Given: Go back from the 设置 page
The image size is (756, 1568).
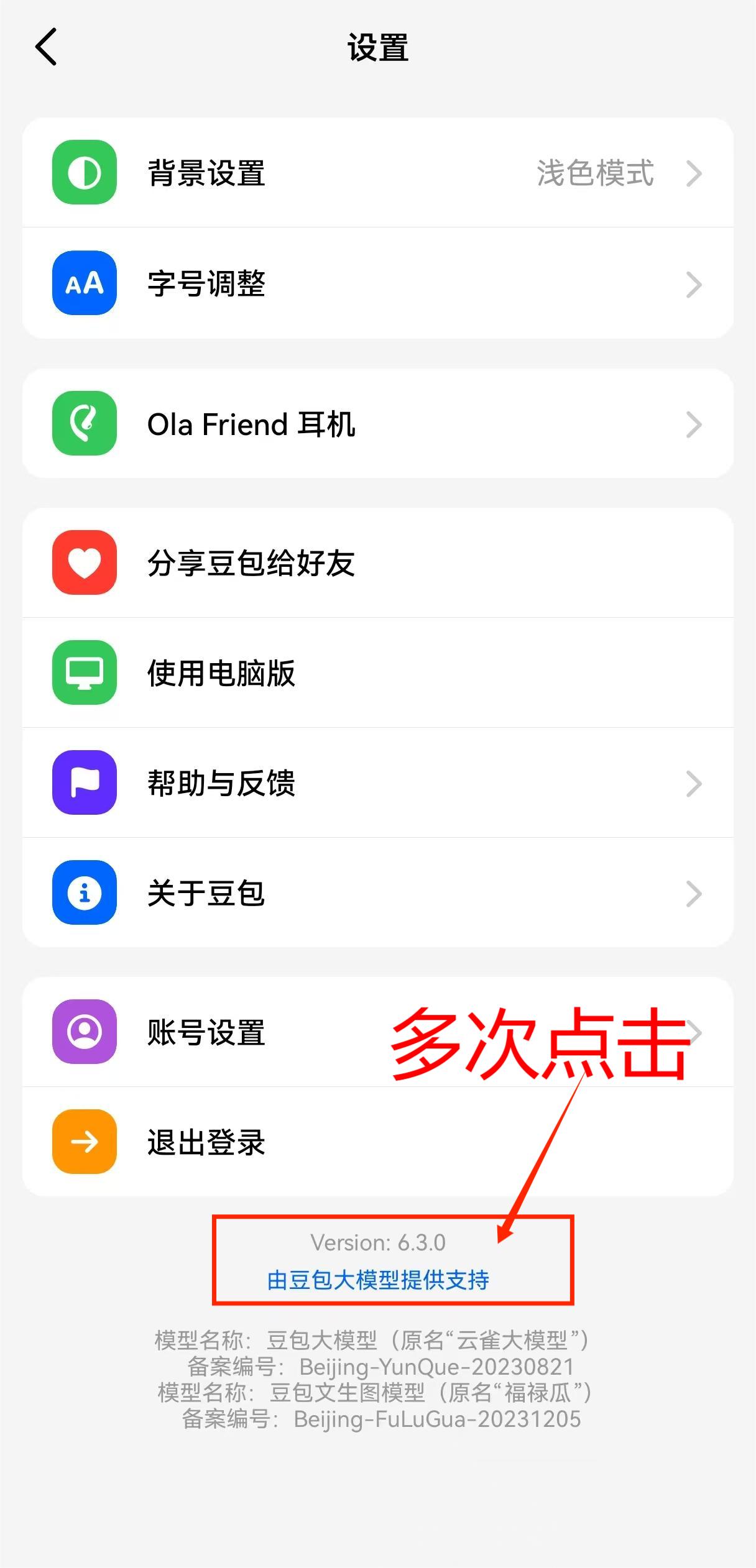Looking at the screenshot, I should [46, 47].
